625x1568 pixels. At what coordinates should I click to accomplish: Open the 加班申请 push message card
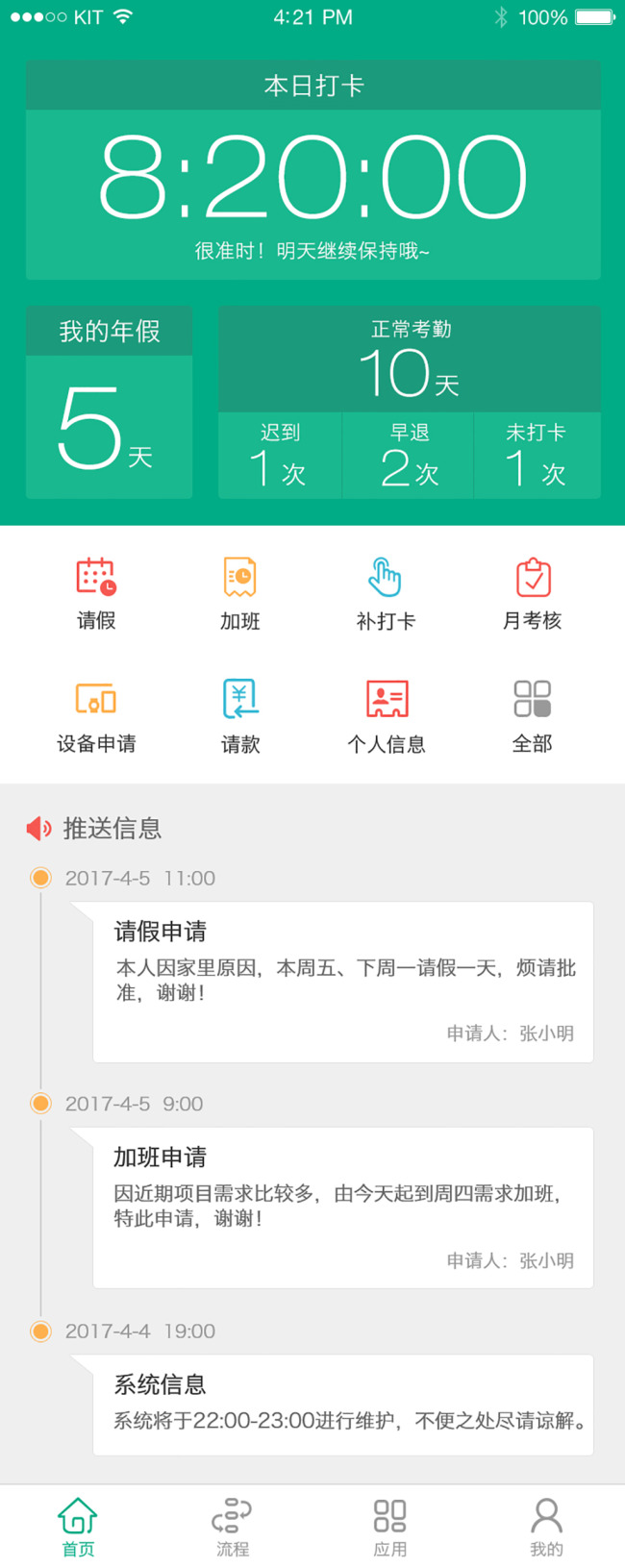[342, 1207]
